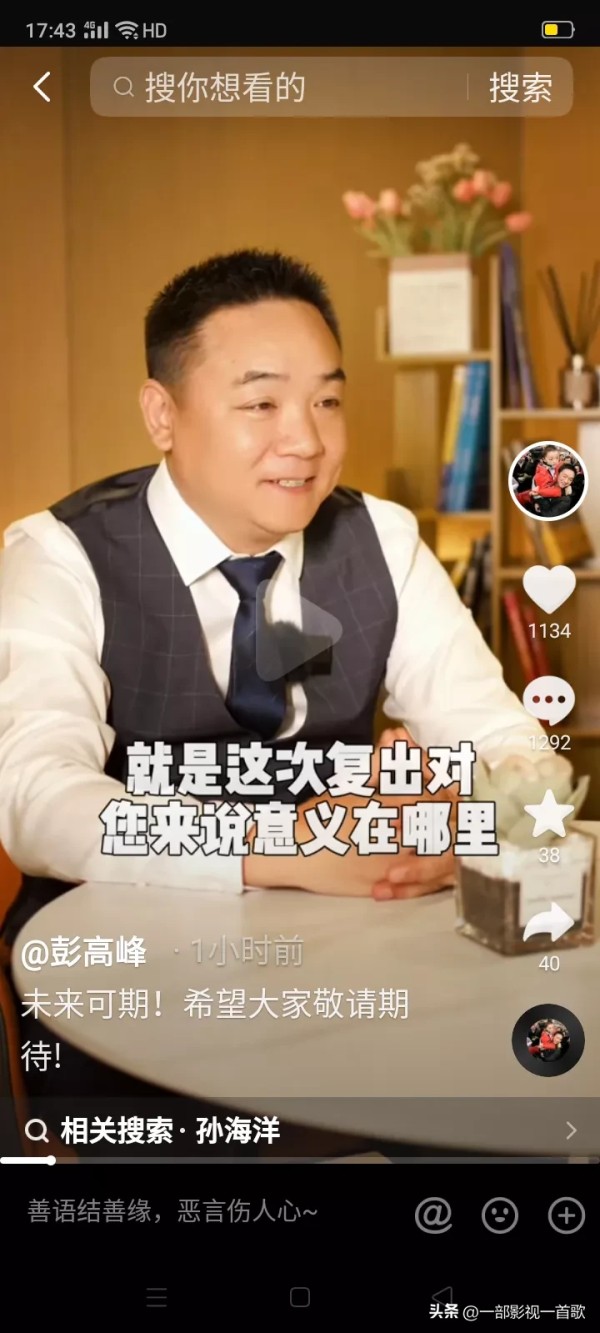Open the creator's avatar profile
This screenshot has width=600, height=1333.
point(547,480)
